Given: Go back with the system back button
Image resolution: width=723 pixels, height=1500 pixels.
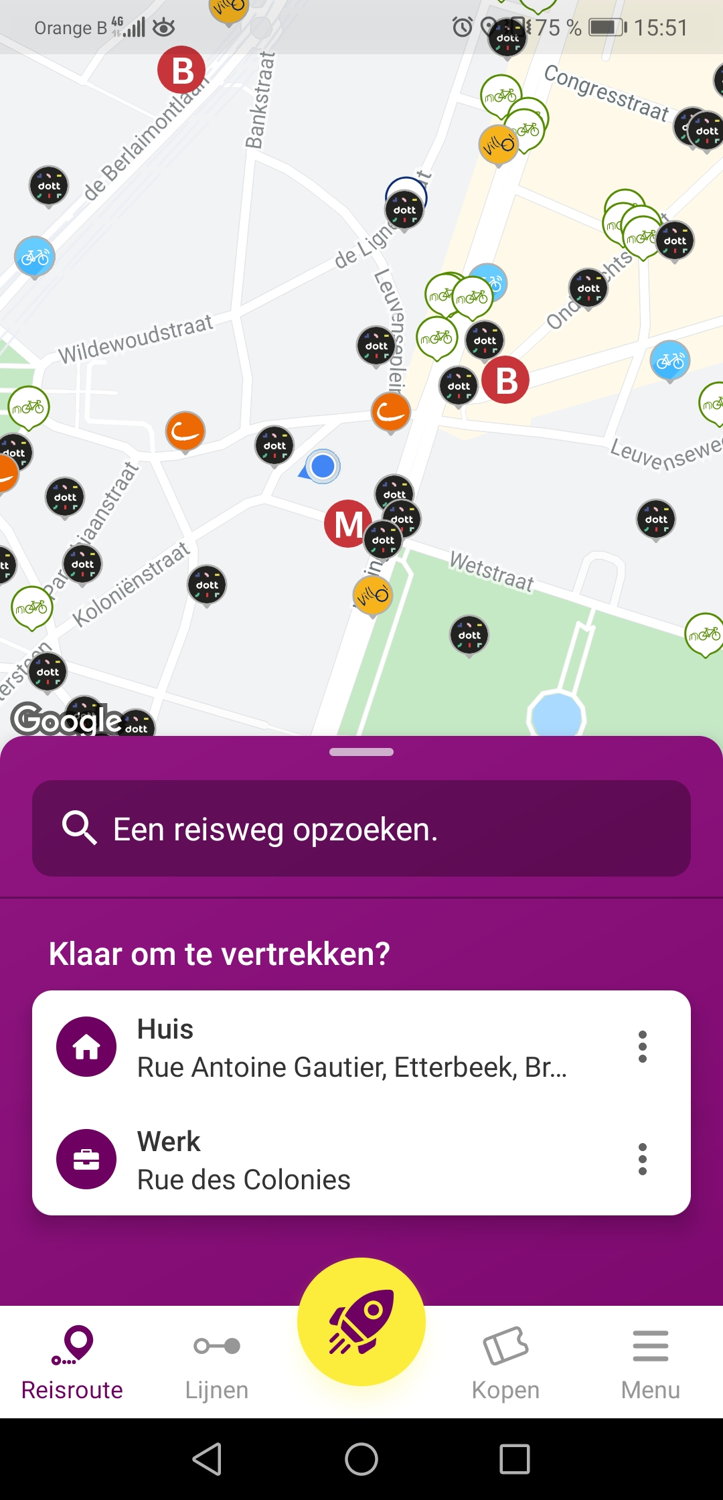Looking at the screenshot, I should [207, 1459].
